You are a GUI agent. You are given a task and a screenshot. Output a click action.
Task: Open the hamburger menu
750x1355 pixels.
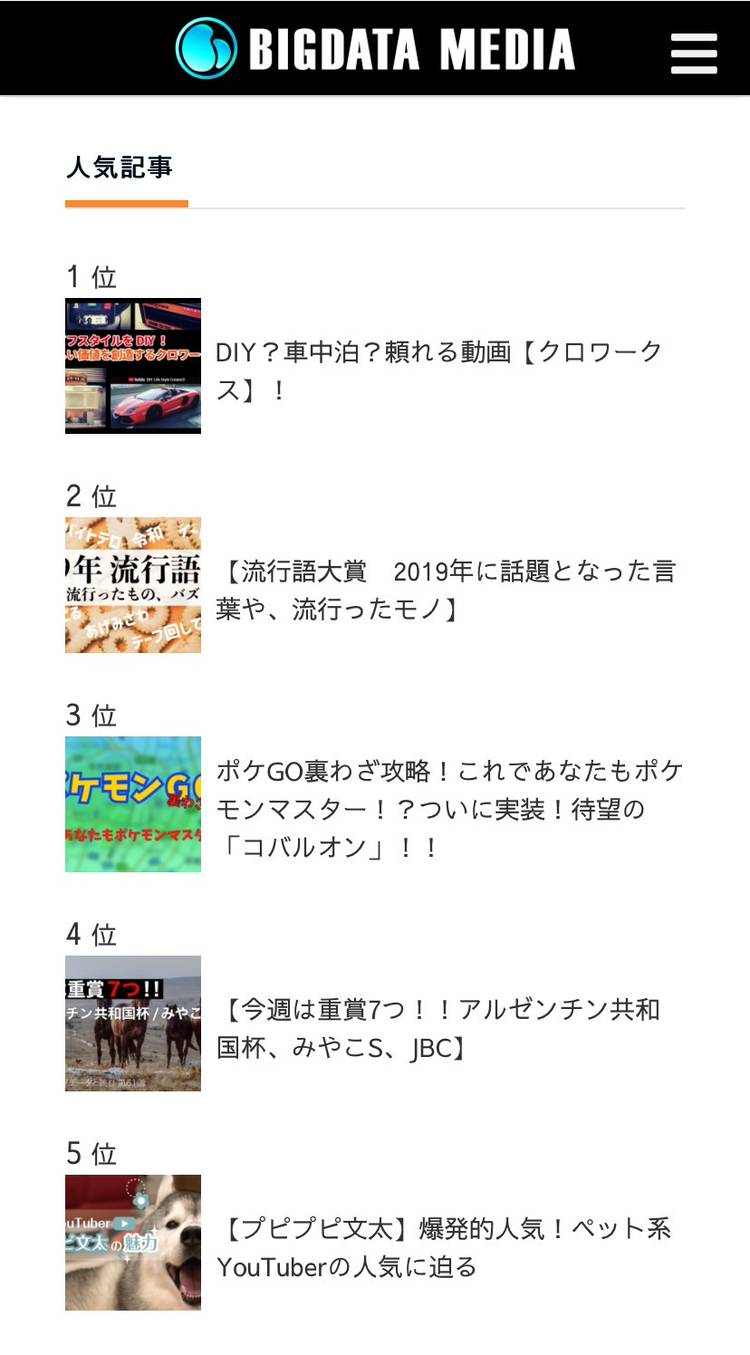click(x=693, y=53)
